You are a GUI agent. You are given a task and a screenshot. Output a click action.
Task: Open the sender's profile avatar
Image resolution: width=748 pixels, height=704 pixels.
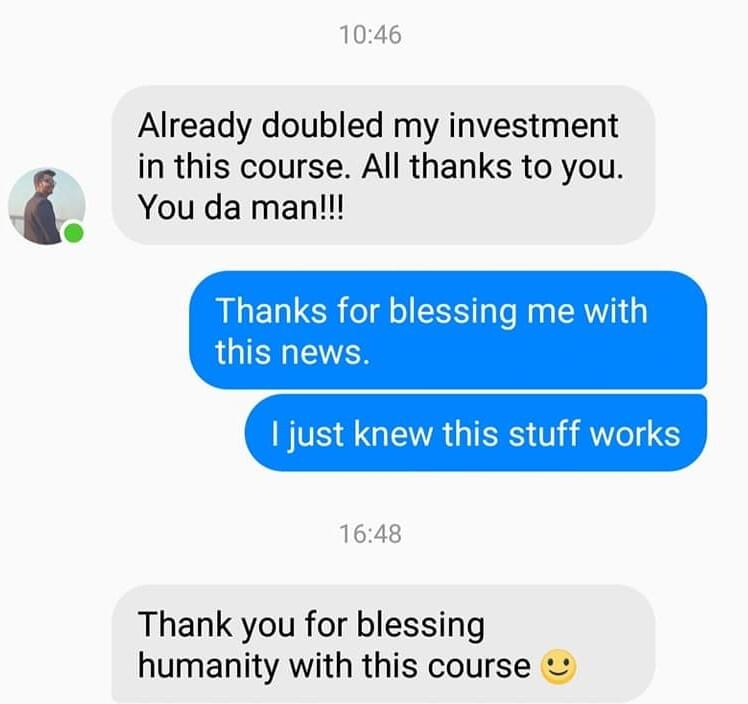[x=46, y=206]
